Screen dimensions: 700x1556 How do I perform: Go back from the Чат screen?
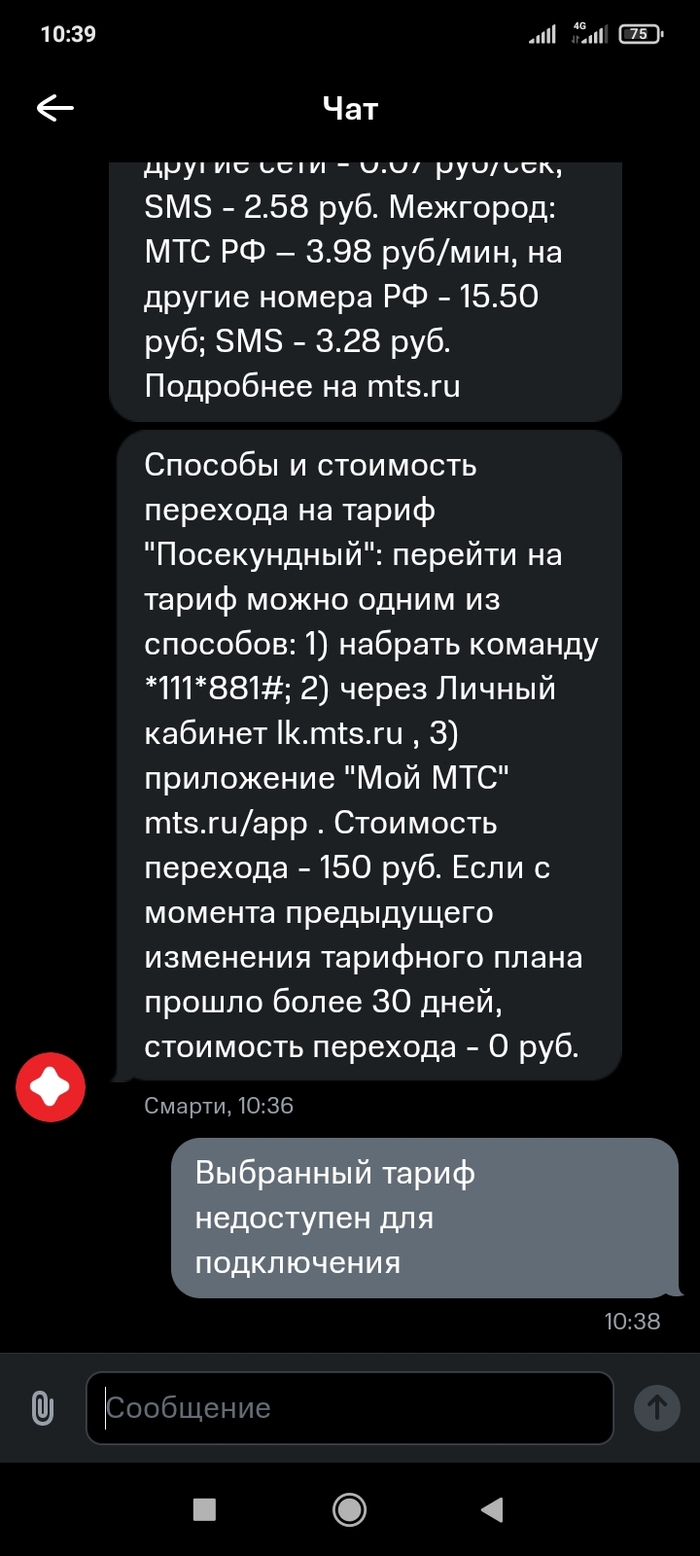tap(55, 108)
